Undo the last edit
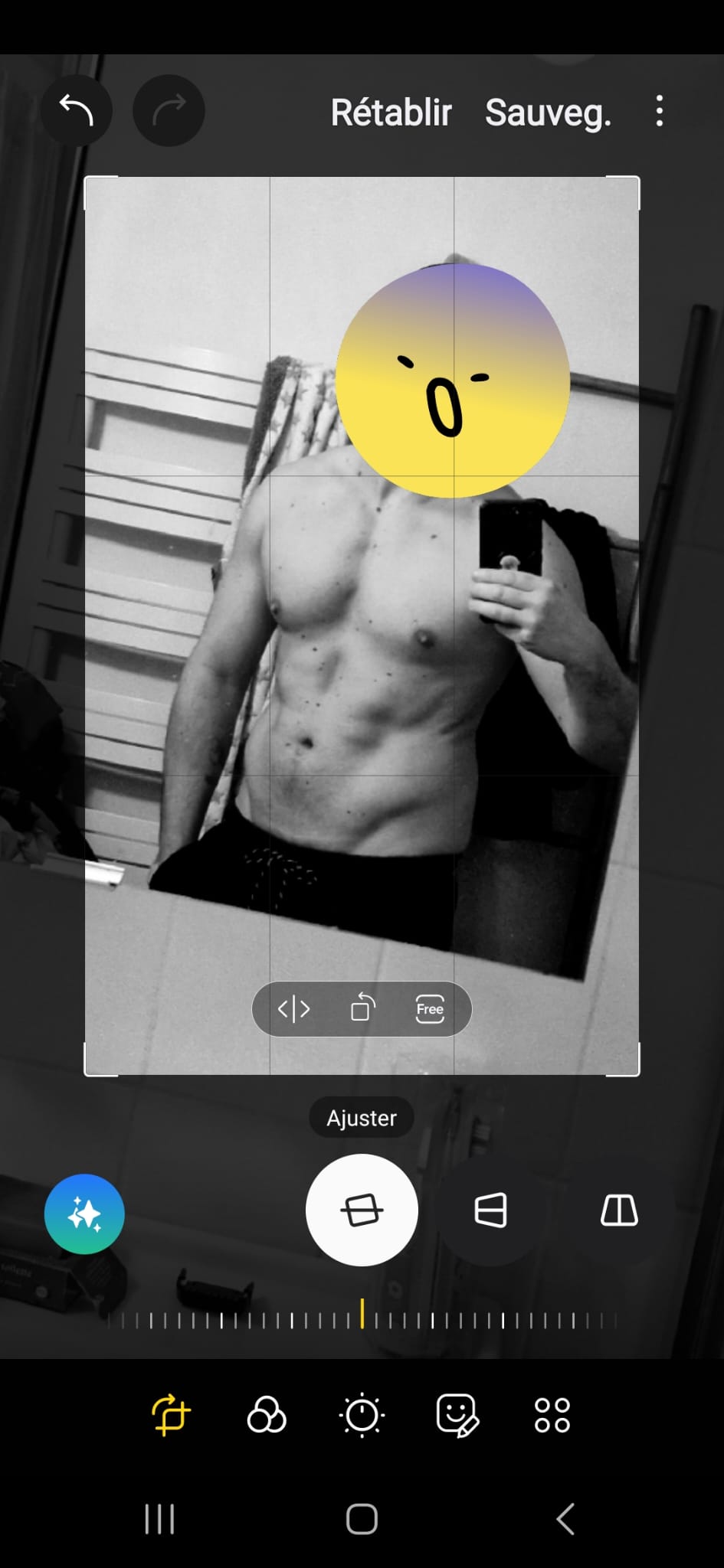The image size is (724, 1568). 76,111
